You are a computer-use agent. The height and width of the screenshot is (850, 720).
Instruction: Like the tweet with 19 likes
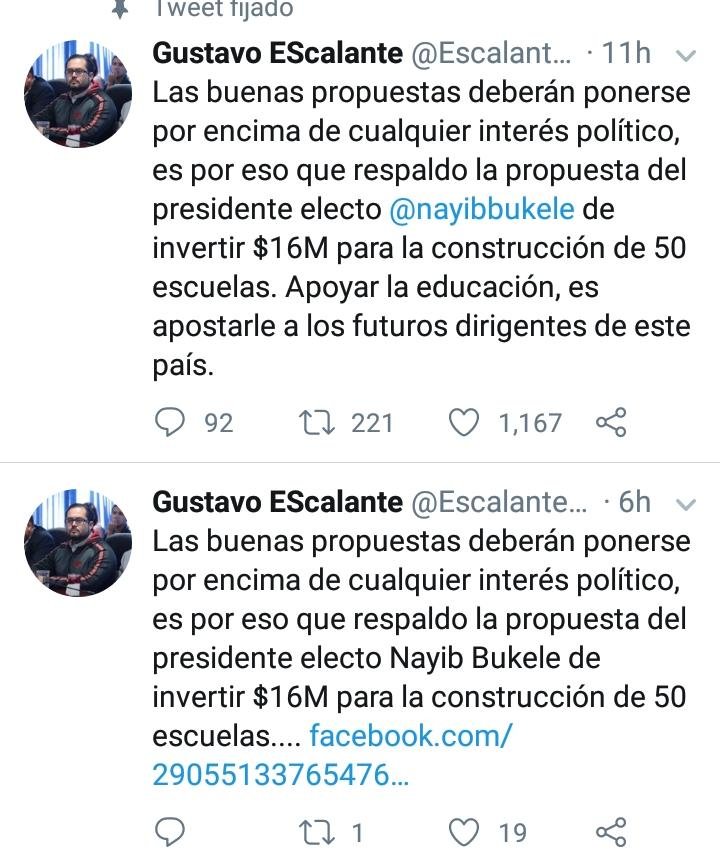click(x=462, y=831)
